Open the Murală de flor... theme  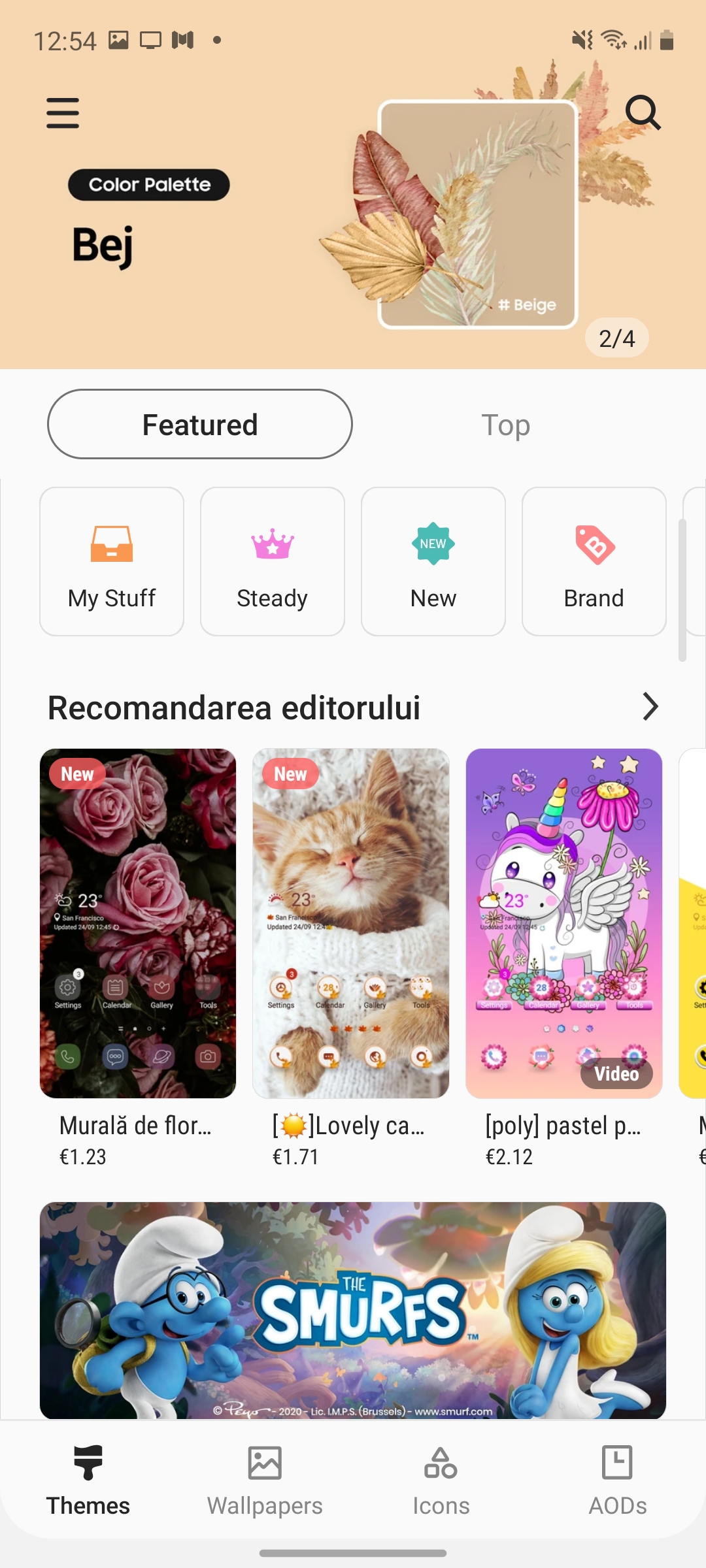[x=138, y=923]
